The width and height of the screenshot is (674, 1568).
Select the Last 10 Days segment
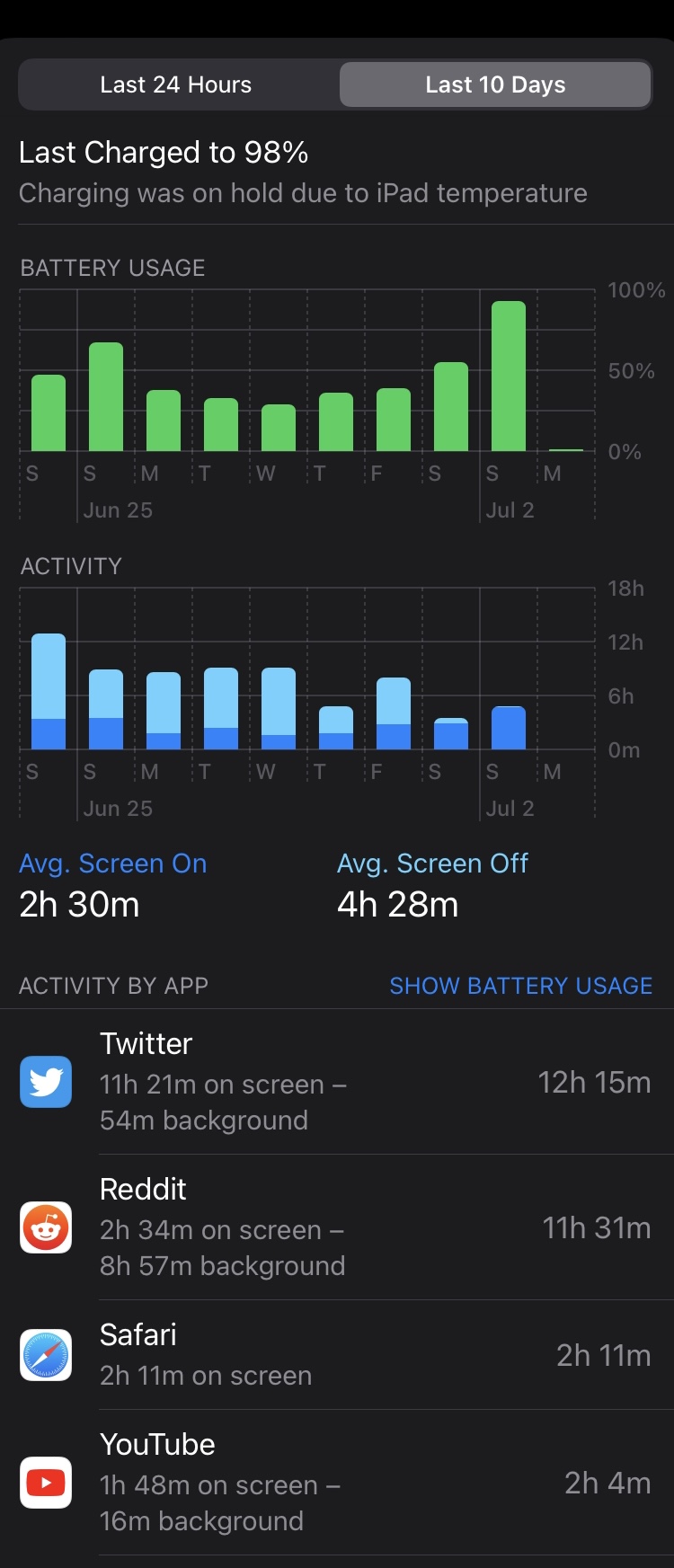click(495, 84)
